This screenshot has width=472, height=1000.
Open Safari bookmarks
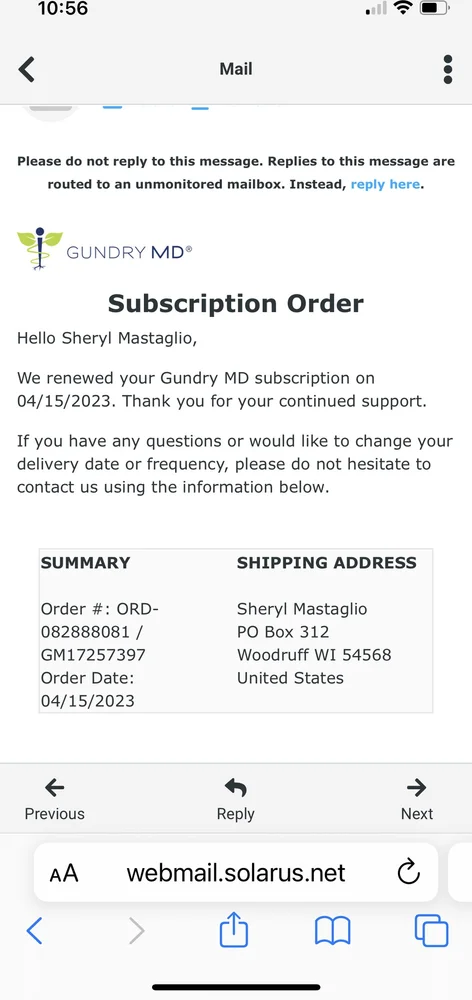click(332, 931)
